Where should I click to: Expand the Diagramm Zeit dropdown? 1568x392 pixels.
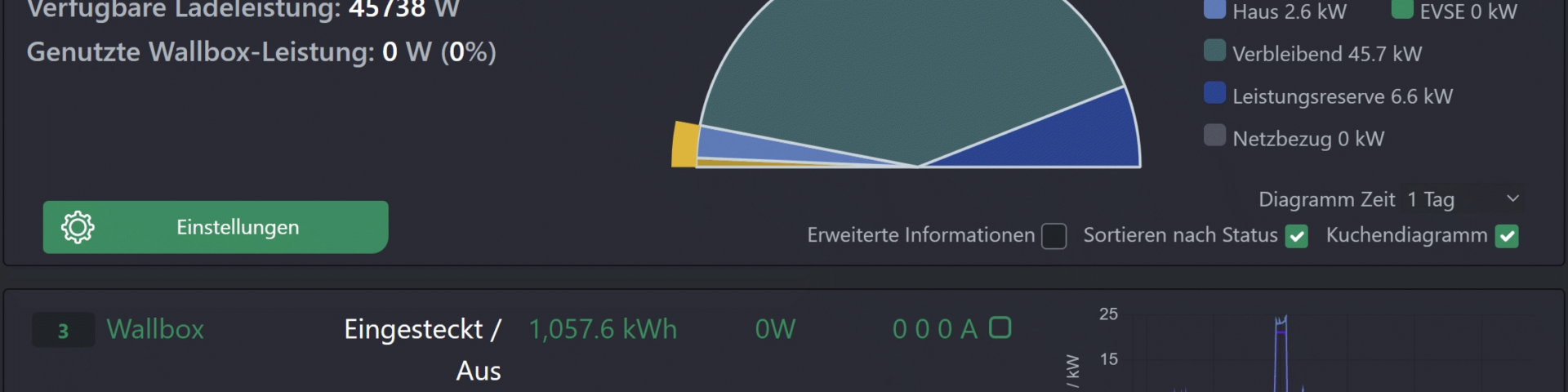[x=1462, y=199]
